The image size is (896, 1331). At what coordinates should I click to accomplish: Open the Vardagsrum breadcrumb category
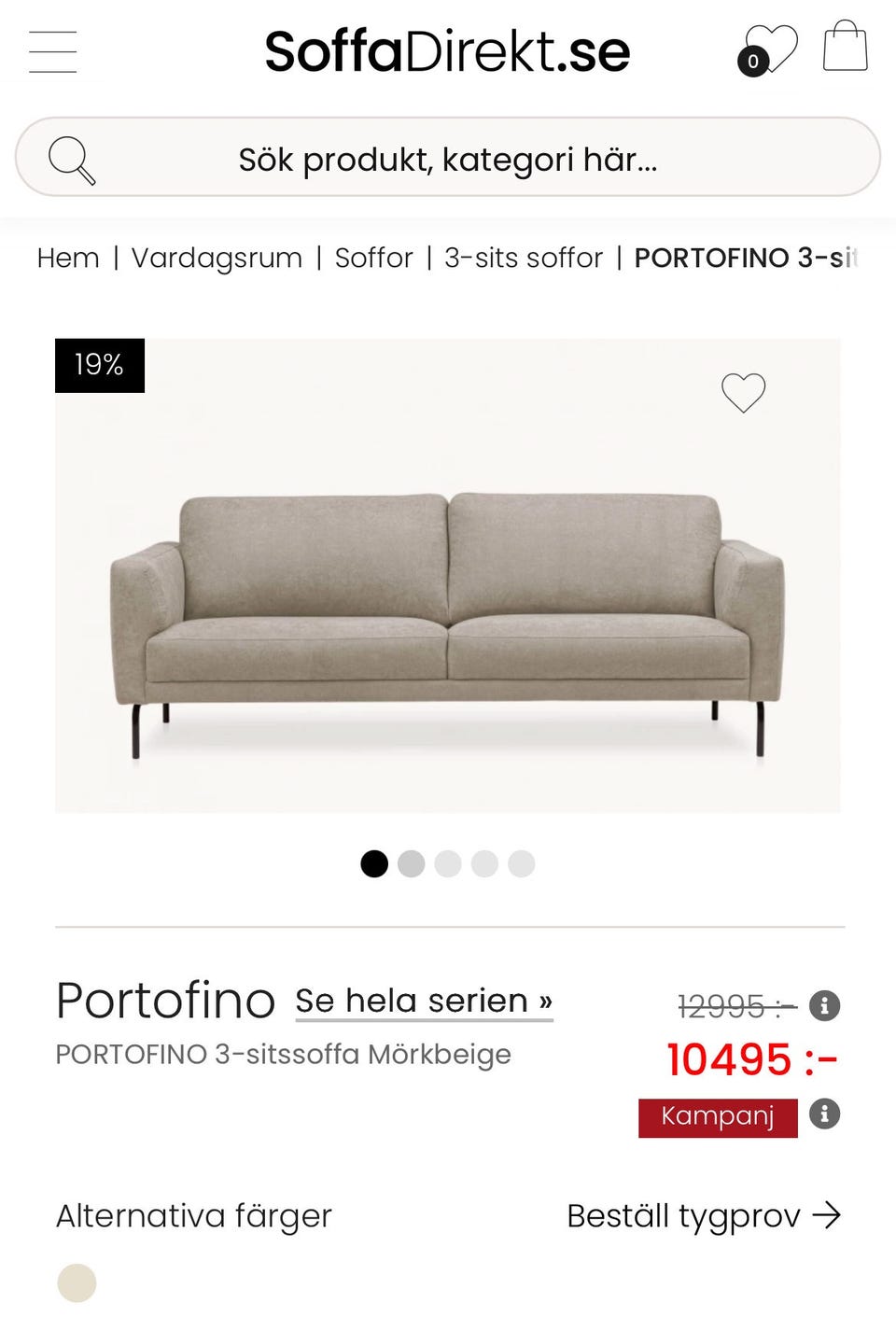(217, 258)
